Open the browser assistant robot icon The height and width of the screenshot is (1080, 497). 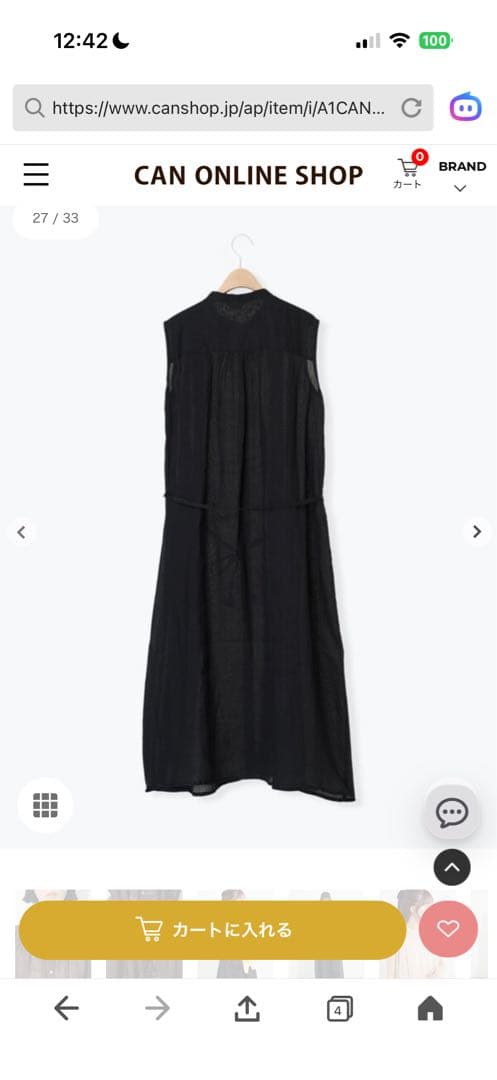tap(466, 107)
